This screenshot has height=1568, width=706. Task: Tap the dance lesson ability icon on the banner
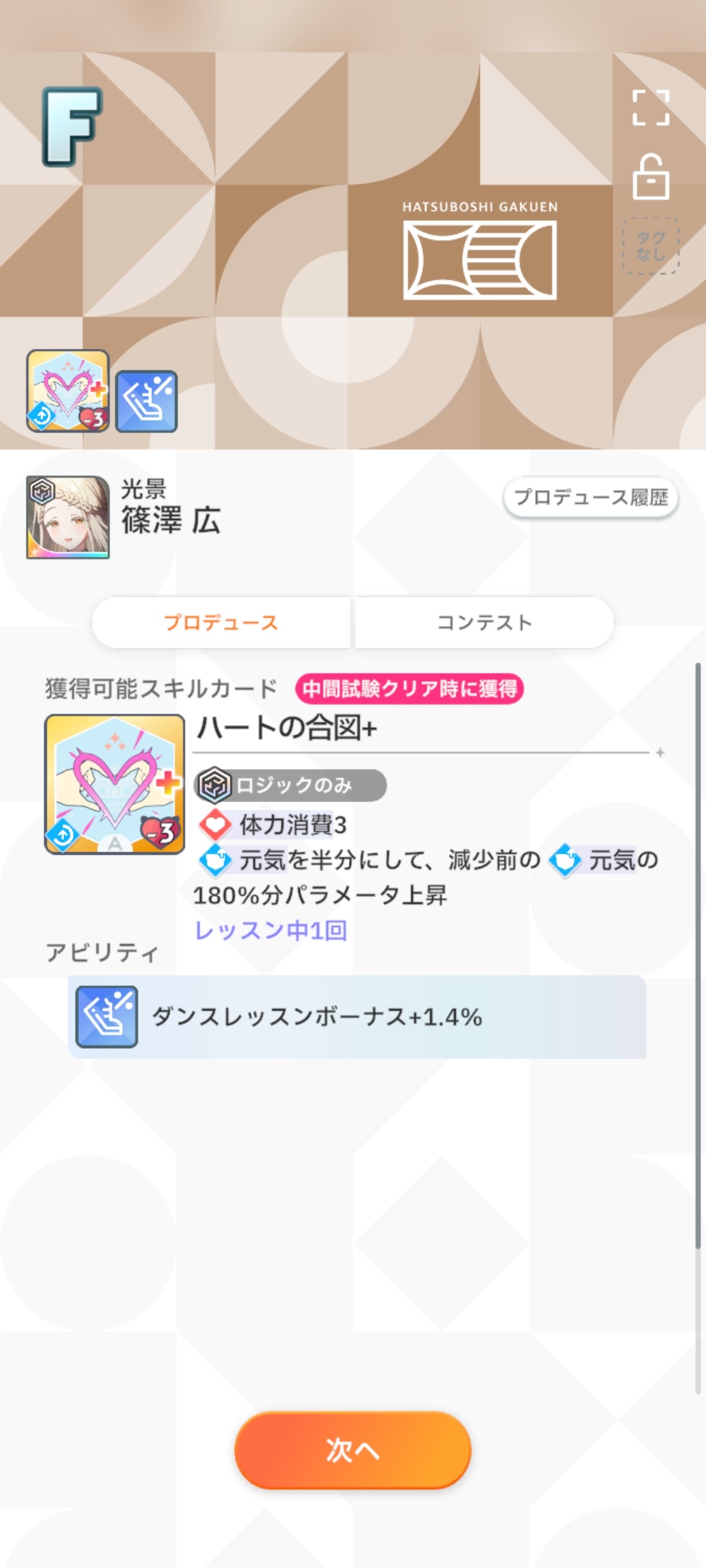point(146,401)
